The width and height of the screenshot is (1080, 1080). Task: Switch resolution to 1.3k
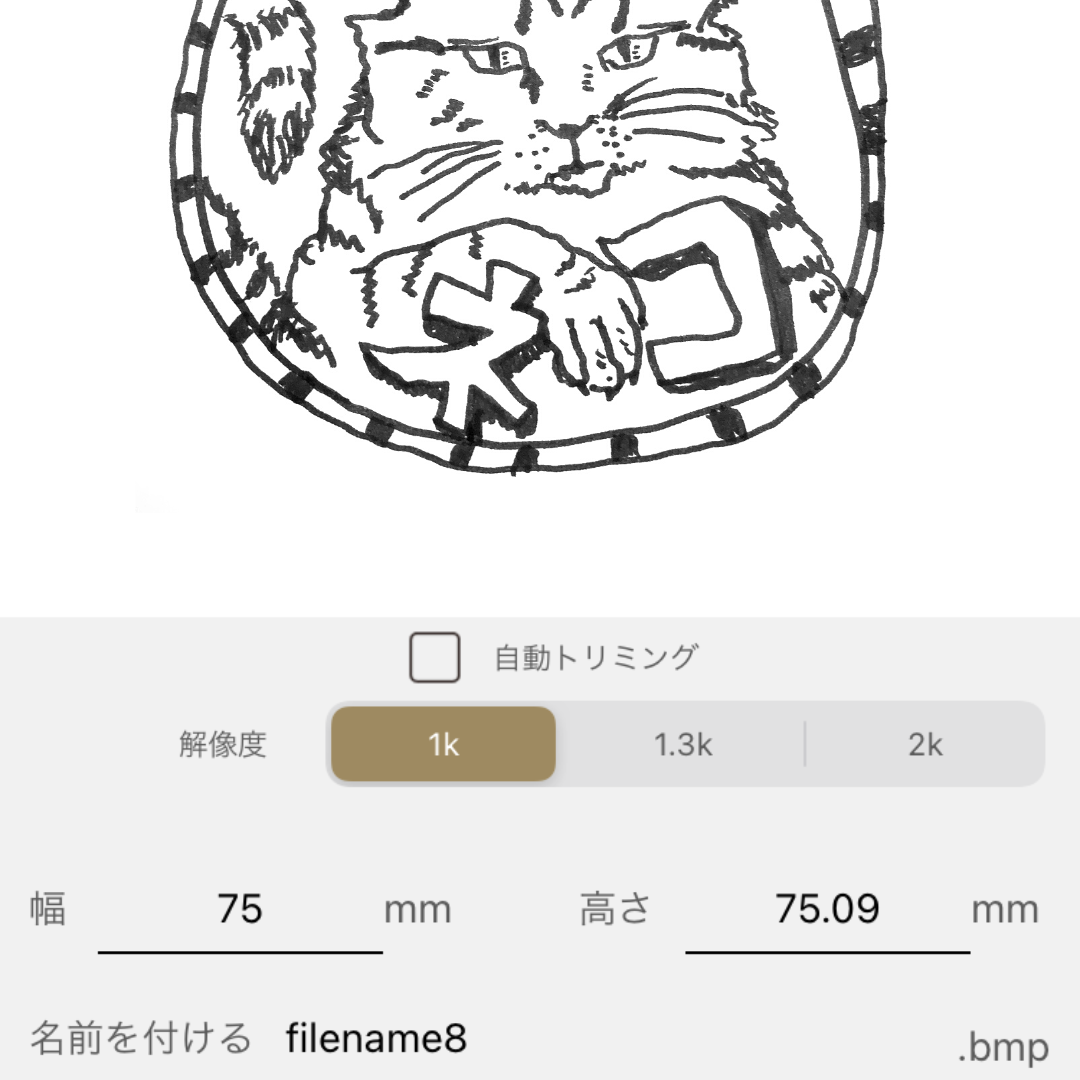683,745
